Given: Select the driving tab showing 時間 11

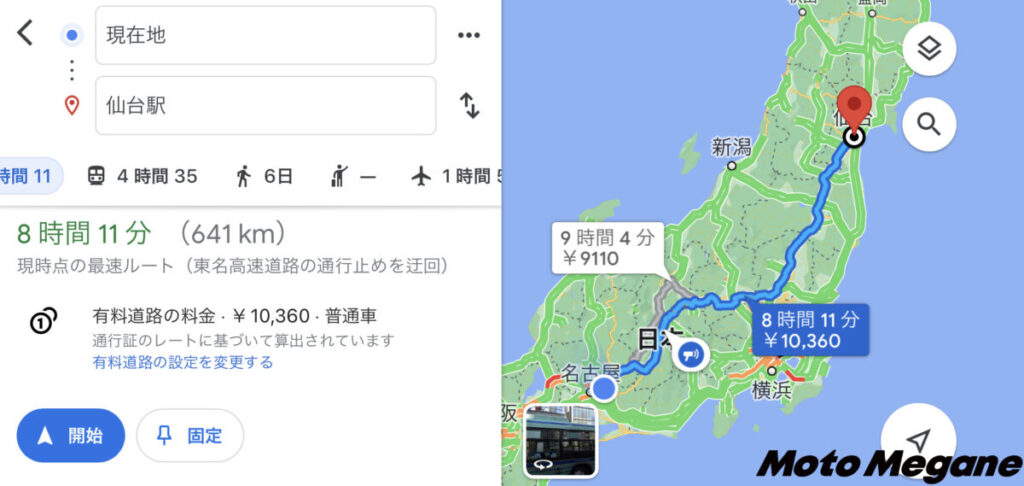Looking at the screenshot, I should coord(28,177).
